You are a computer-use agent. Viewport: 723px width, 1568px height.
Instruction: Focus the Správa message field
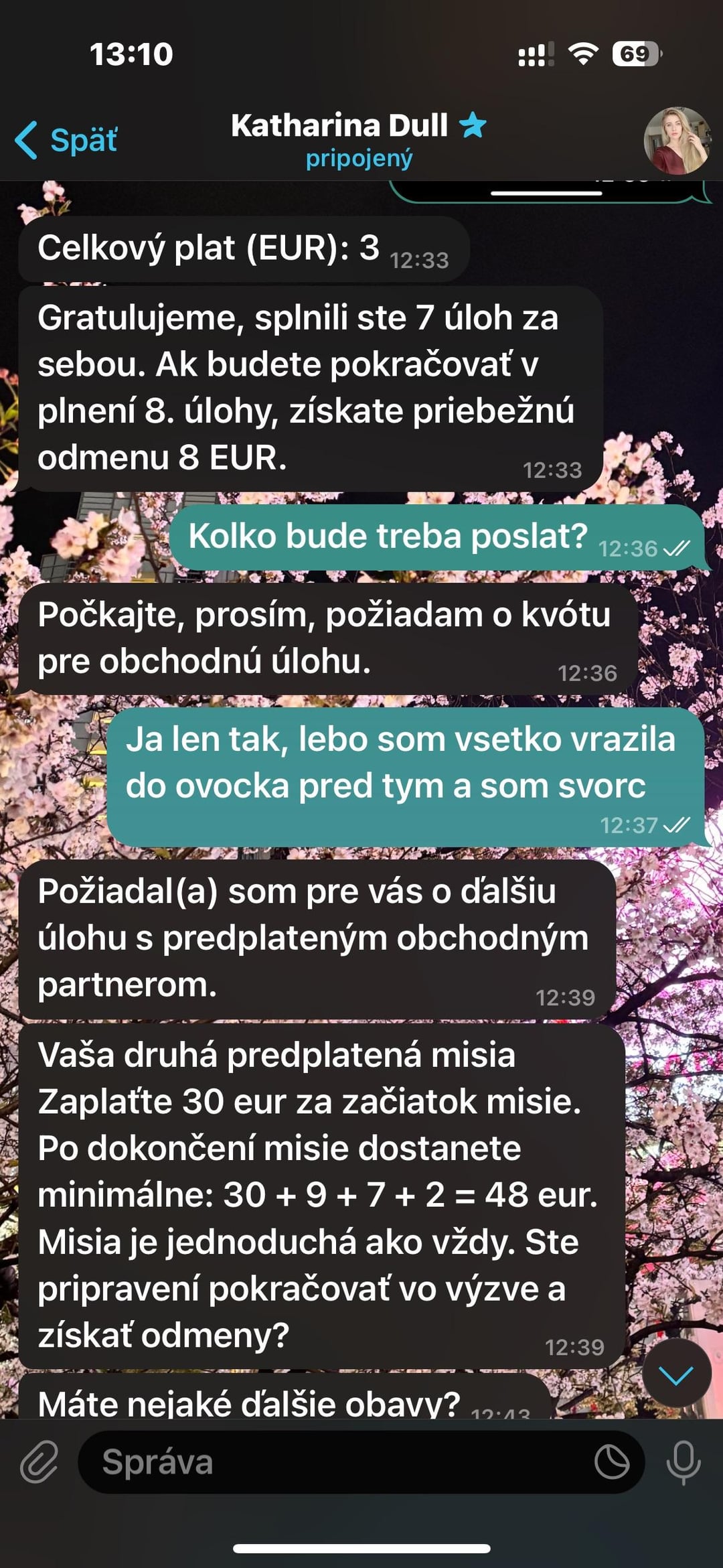[x=335, y=1462]
